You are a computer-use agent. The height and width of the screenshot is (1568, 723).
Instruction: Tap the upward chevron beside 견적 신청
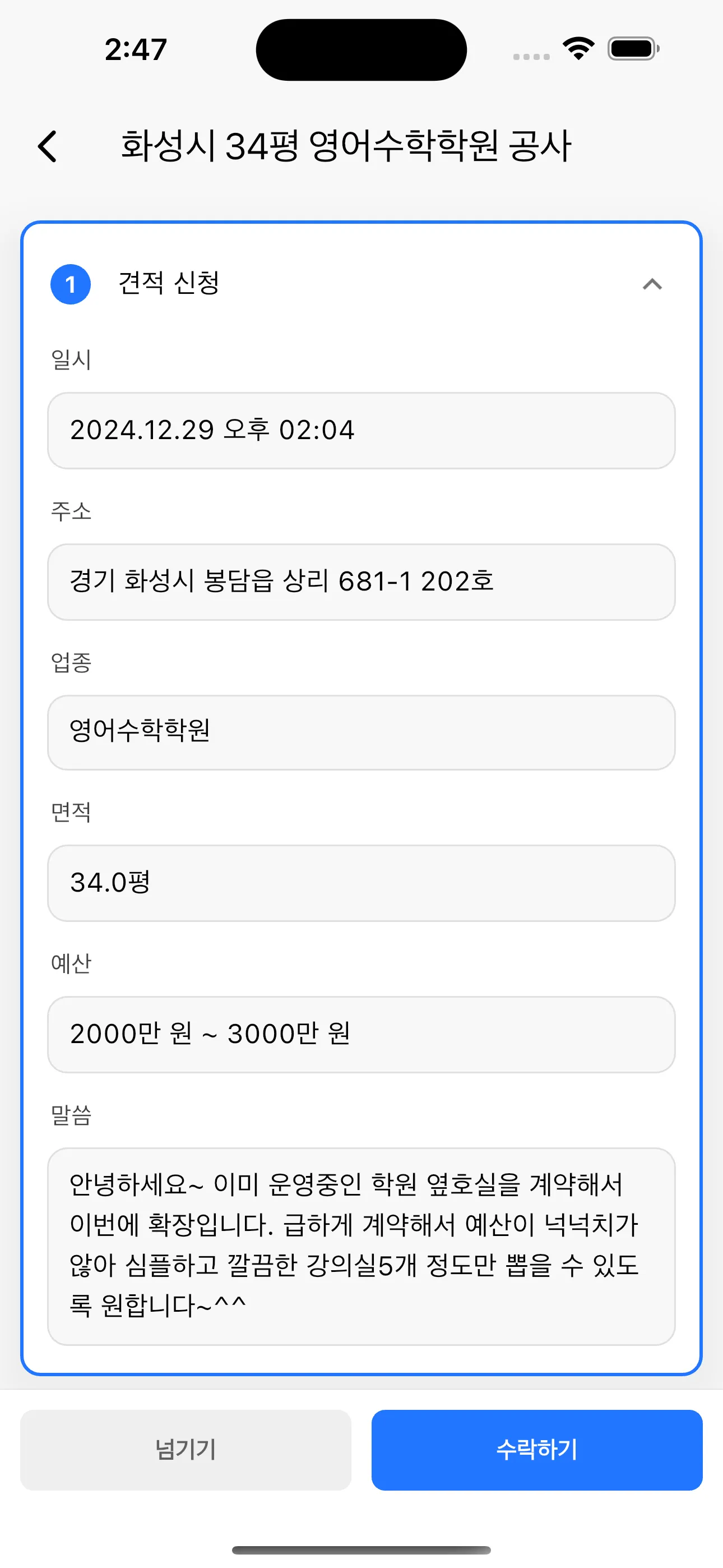(x=652, y=284)
